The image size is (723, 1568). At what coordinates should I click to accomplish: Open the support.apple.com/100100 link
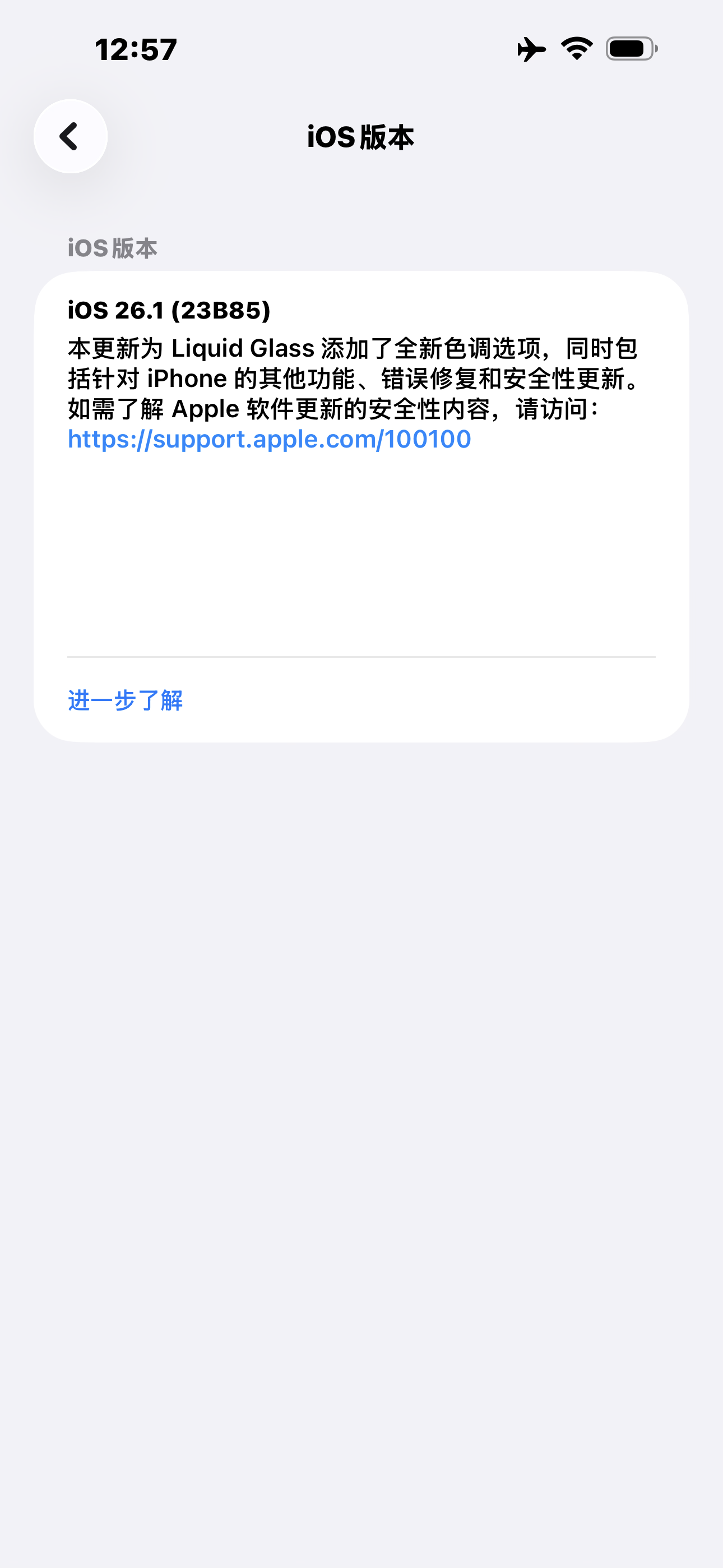(269, 439)
